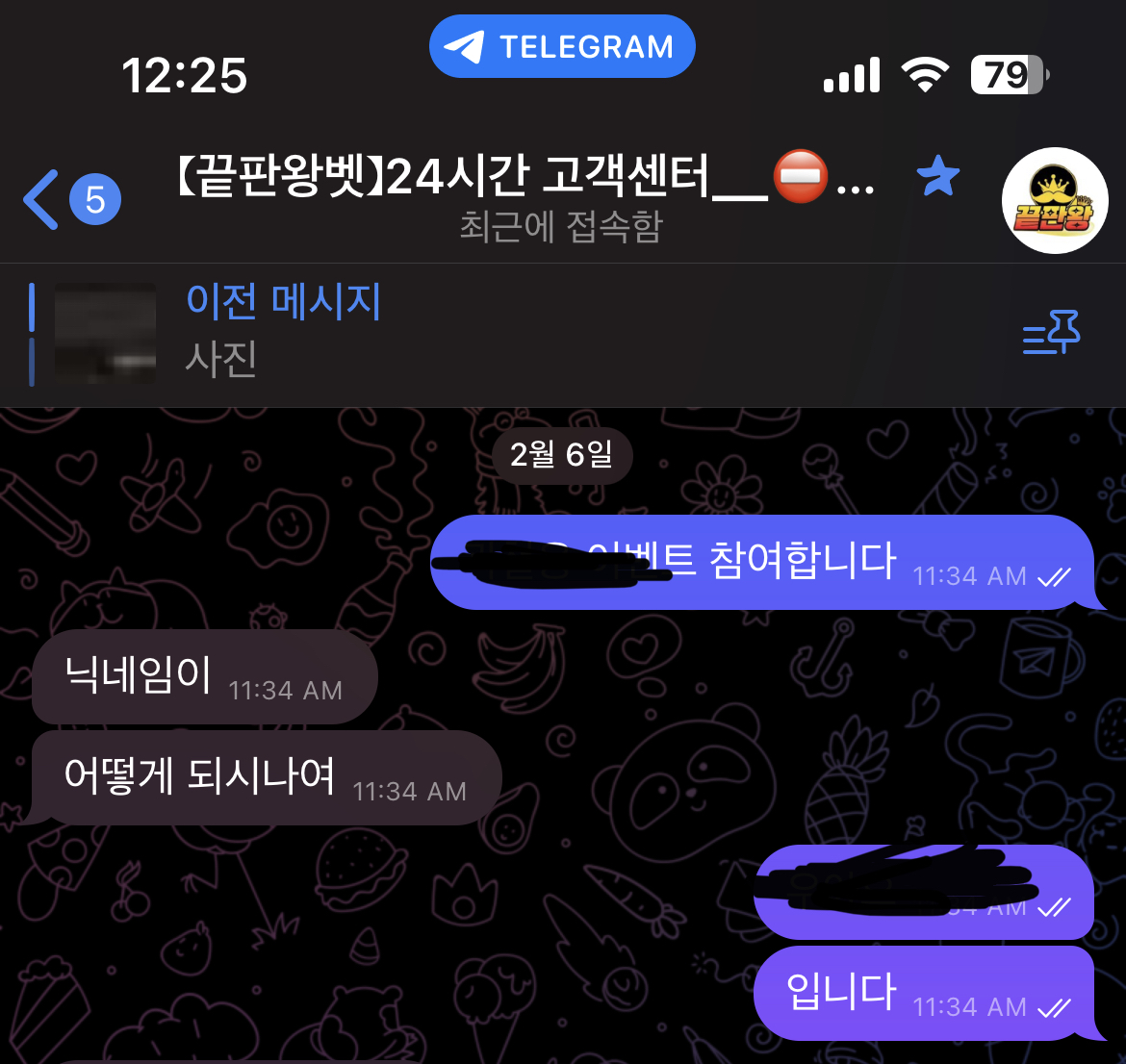Return to the app via TELEGRAM pill
Viewport: 1126px width, 1064px height.
point(562,46)
